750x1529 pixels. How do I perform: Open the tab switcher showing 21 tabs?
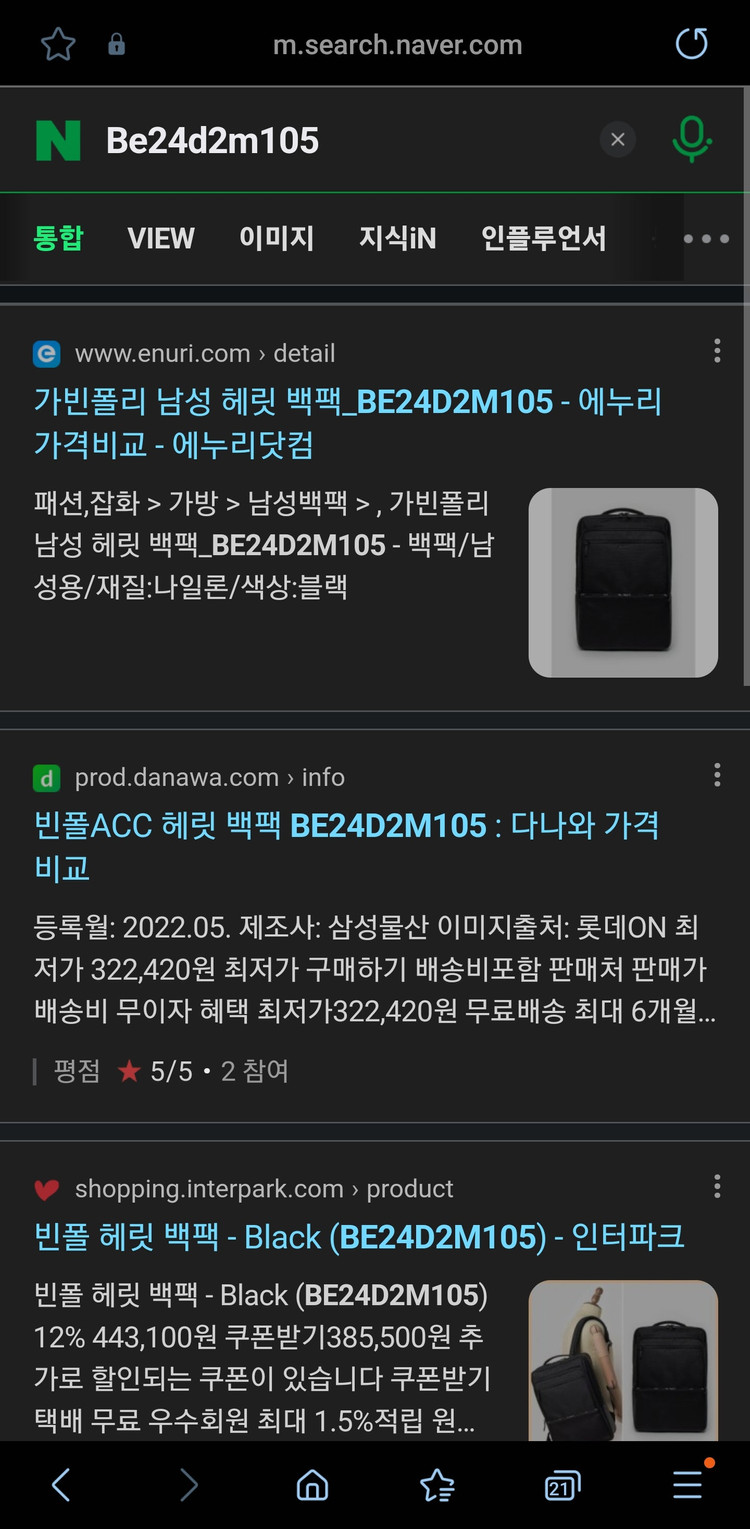[561, 1484]
